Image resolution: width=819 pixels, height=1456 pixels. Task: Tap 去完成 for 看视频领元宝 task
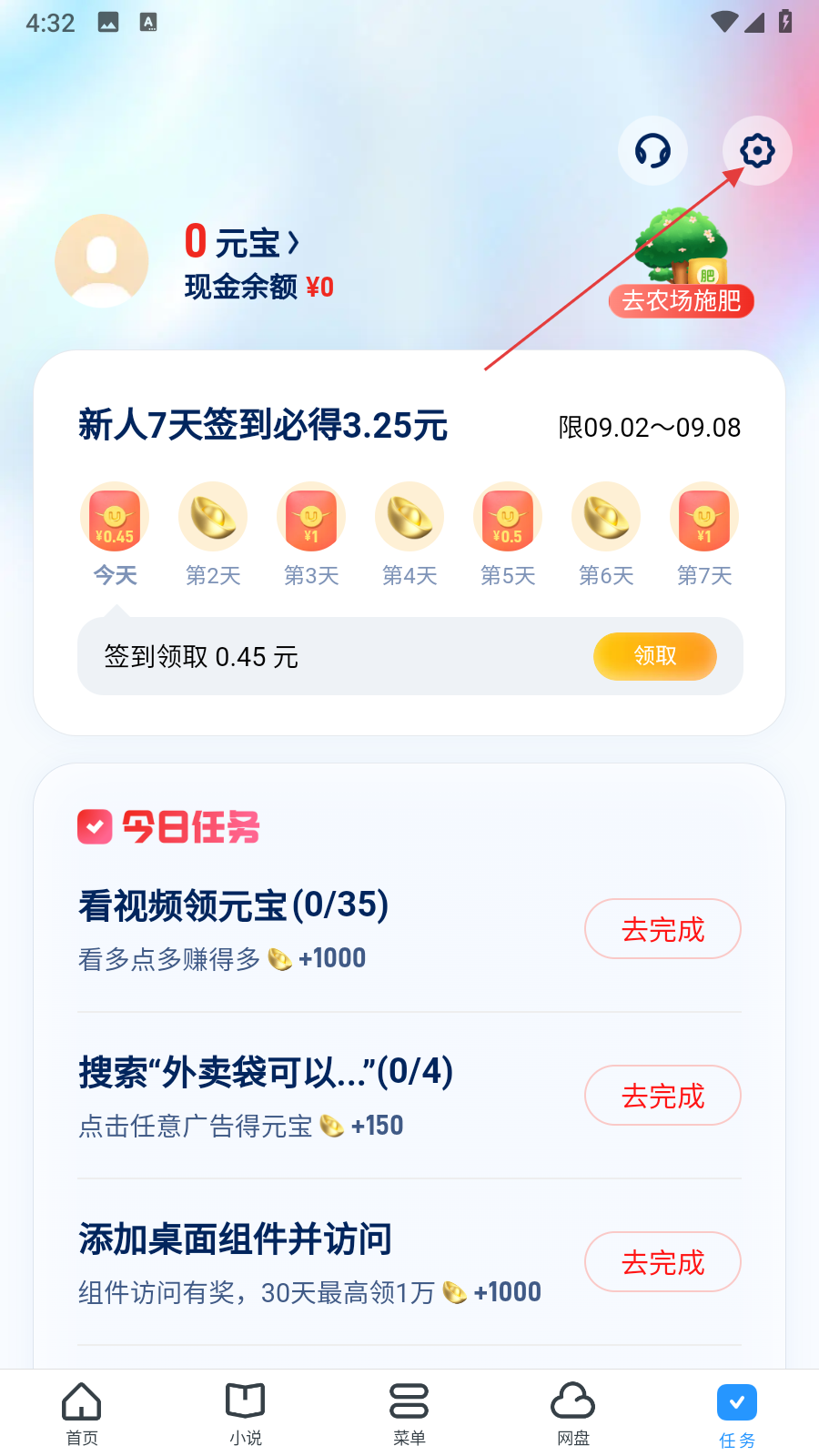(662, 929)
